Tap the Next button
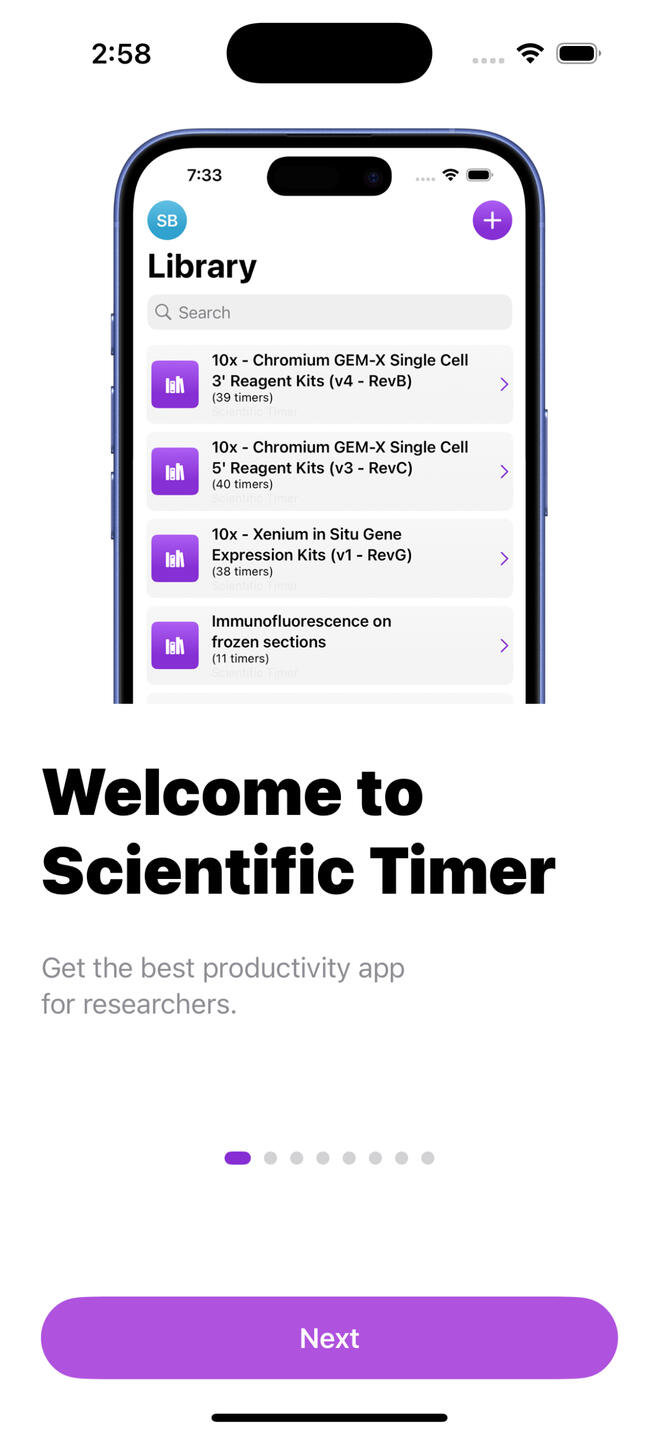This screenshot has height=1435, width=659. 329,1337
